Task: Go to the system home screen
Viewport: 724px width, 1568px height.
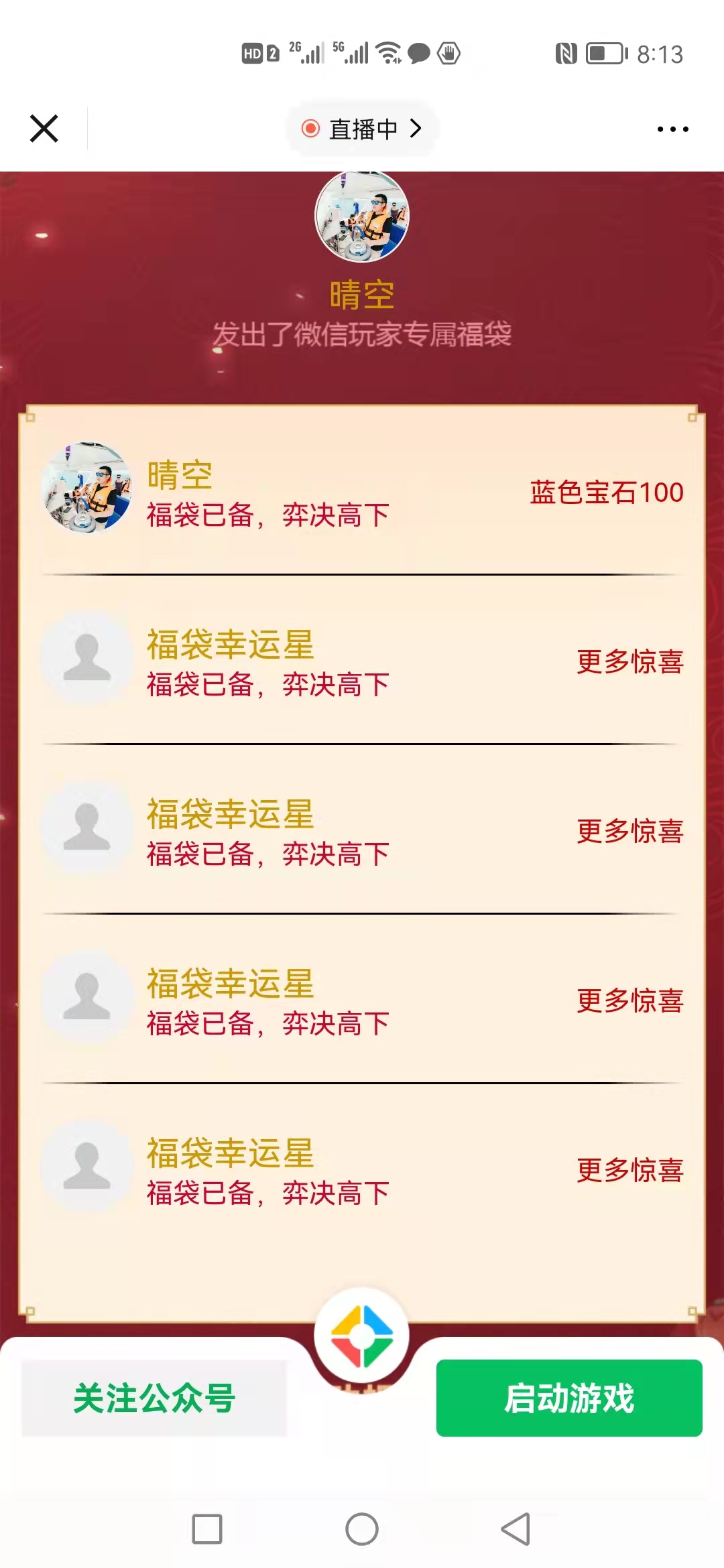Action: point(362,1529)
